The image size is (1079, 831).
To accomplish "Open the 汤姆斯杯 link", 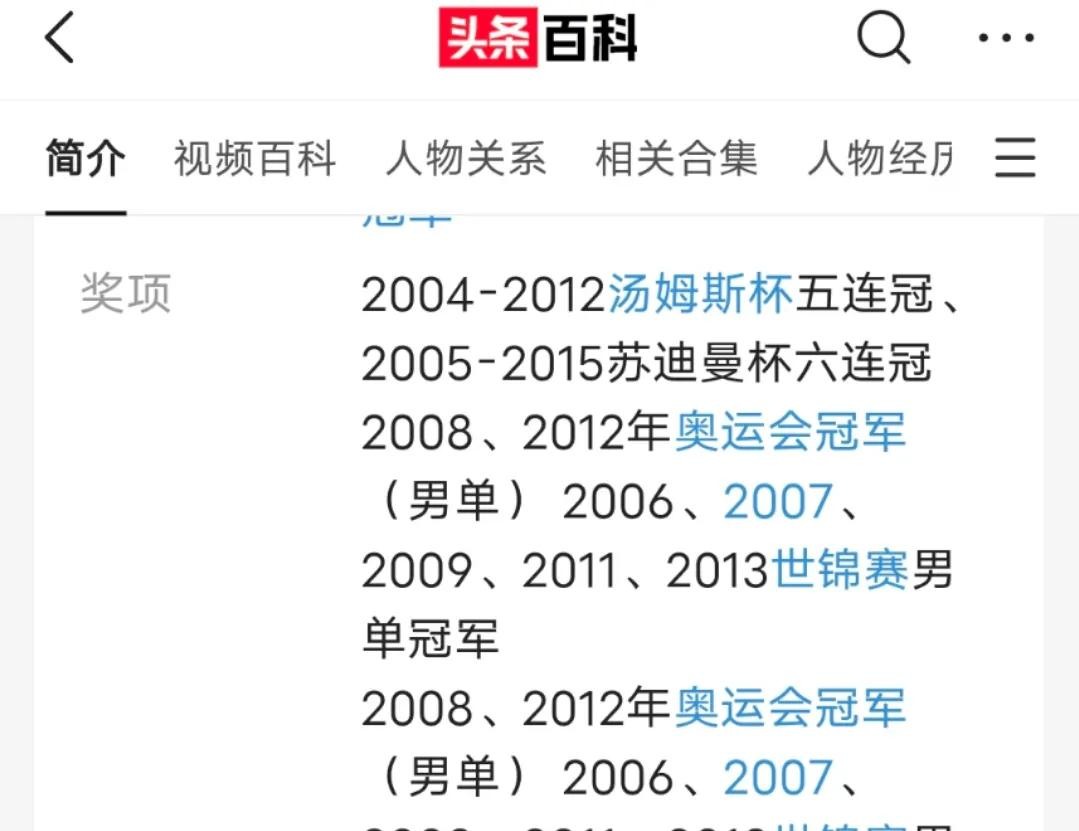I will tap(700, 296).
